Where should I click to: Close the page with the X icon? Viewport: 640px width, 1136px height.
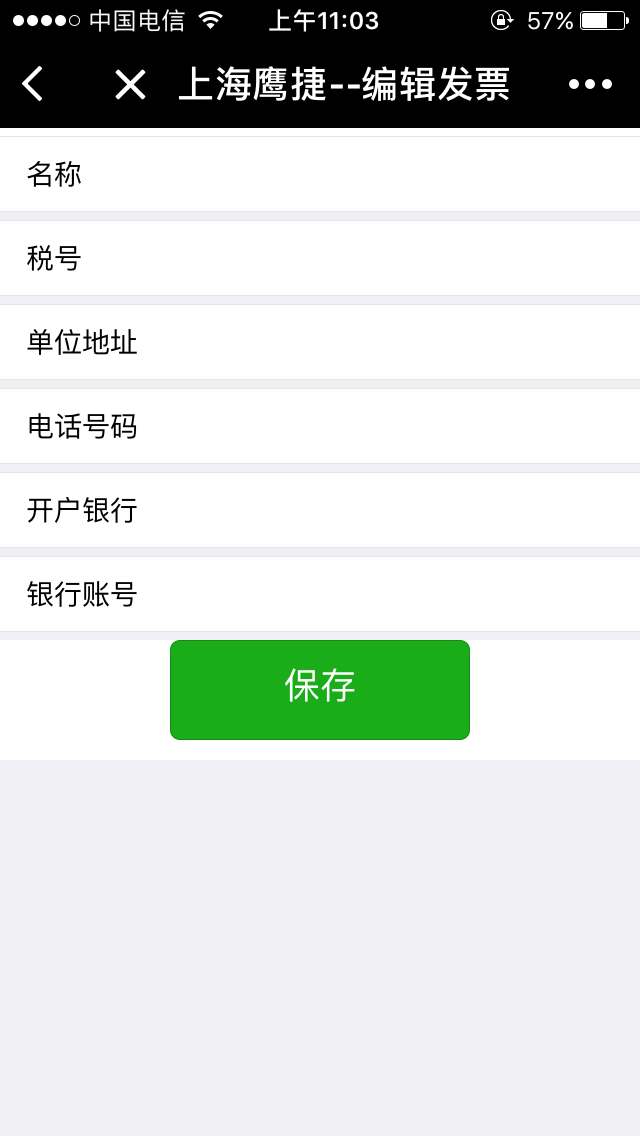pyautogui.click(x=130, y=84)
